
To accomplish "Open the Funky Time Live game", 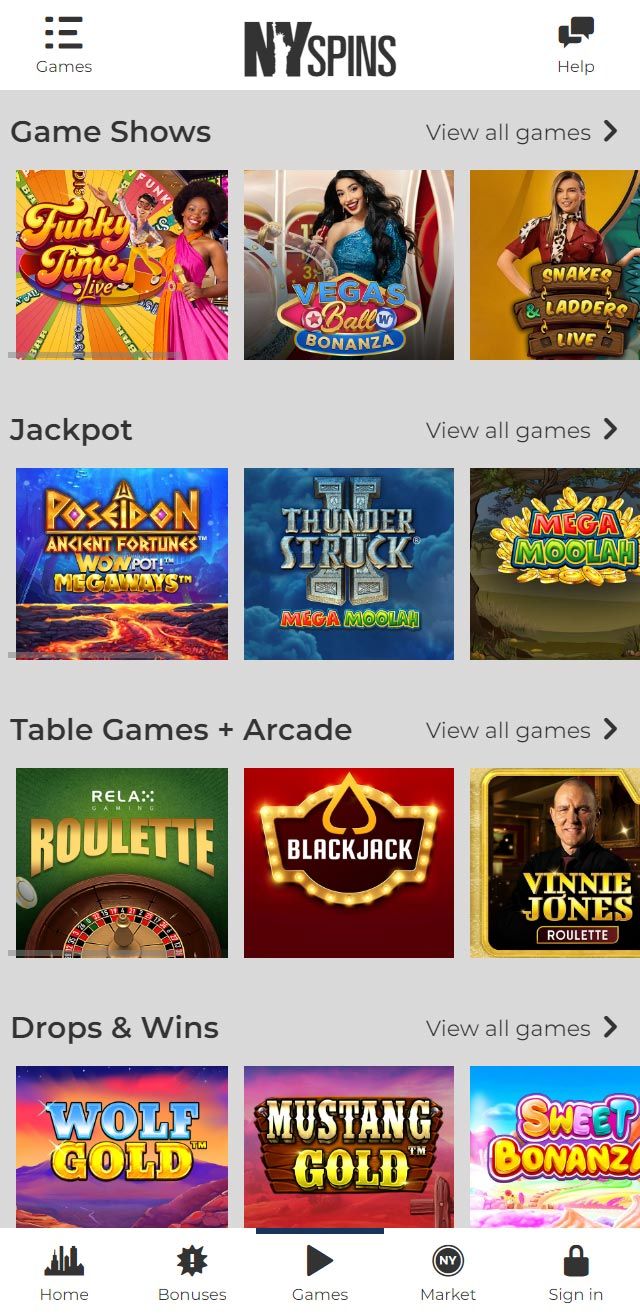I will coord(122,264).
